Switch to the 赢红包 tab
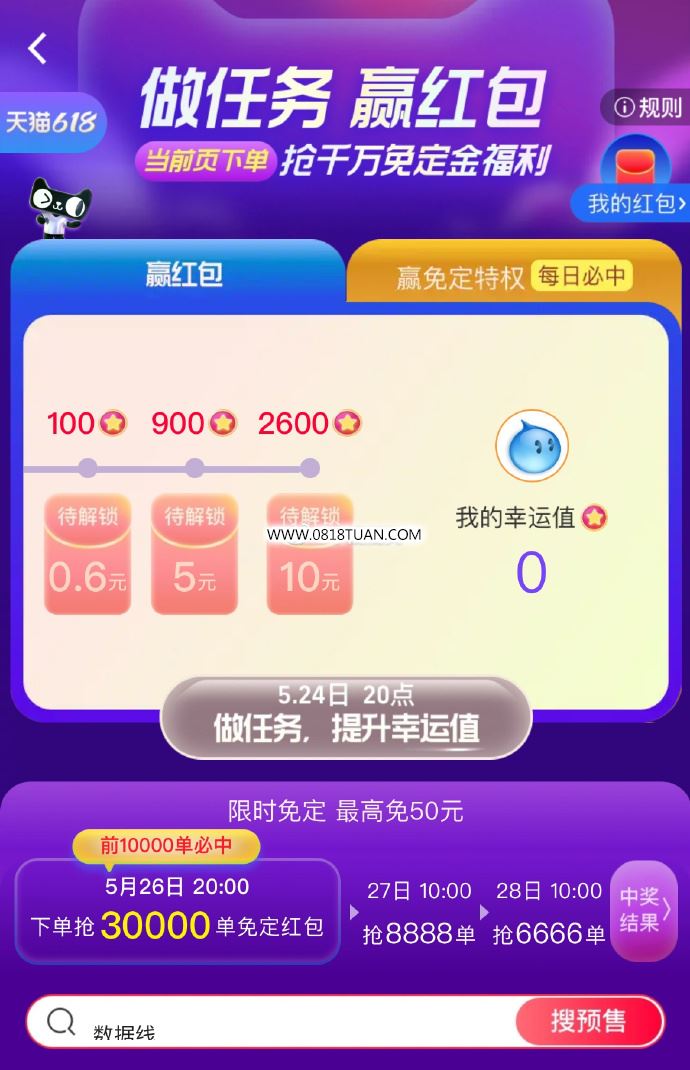Viewport: 690px width, 1070px height. tap(183, 274)
